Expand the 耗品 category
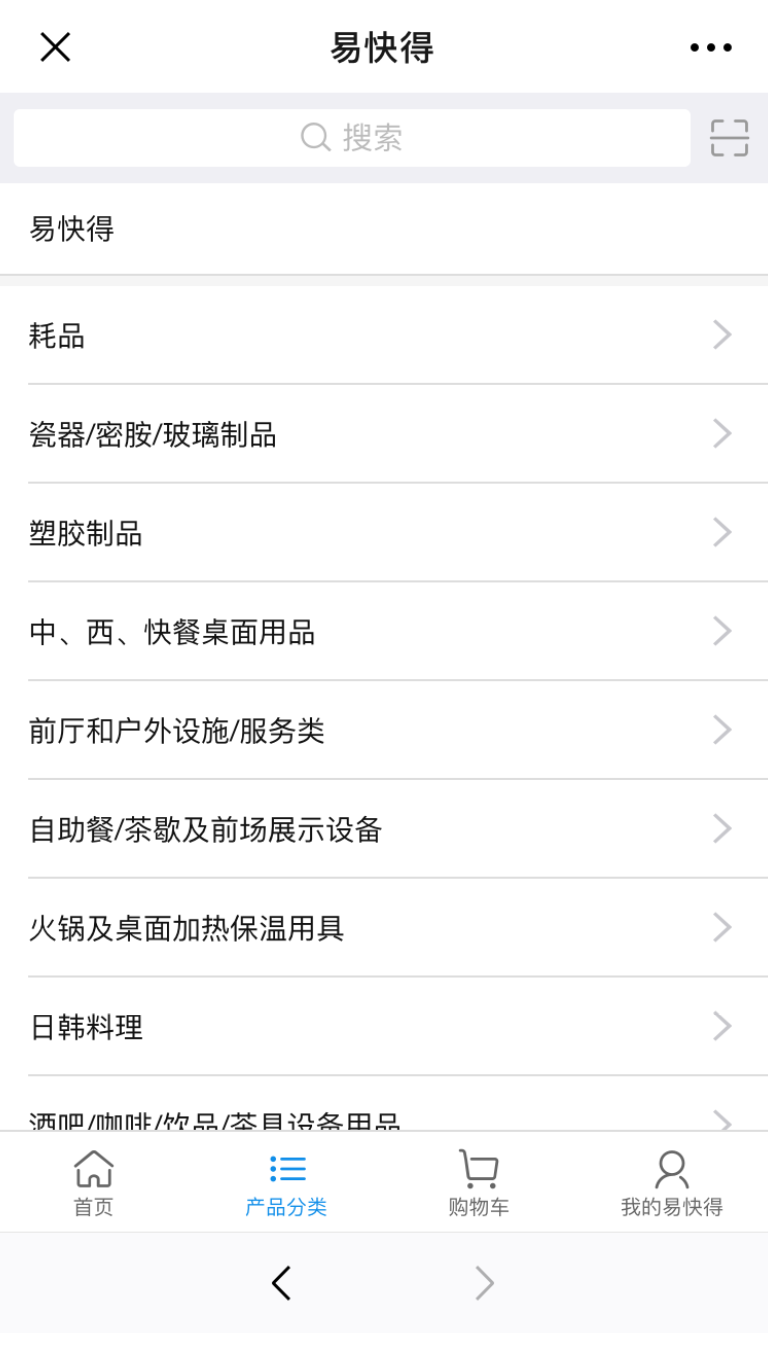770x1362 pixels. [x=385, y=335]
